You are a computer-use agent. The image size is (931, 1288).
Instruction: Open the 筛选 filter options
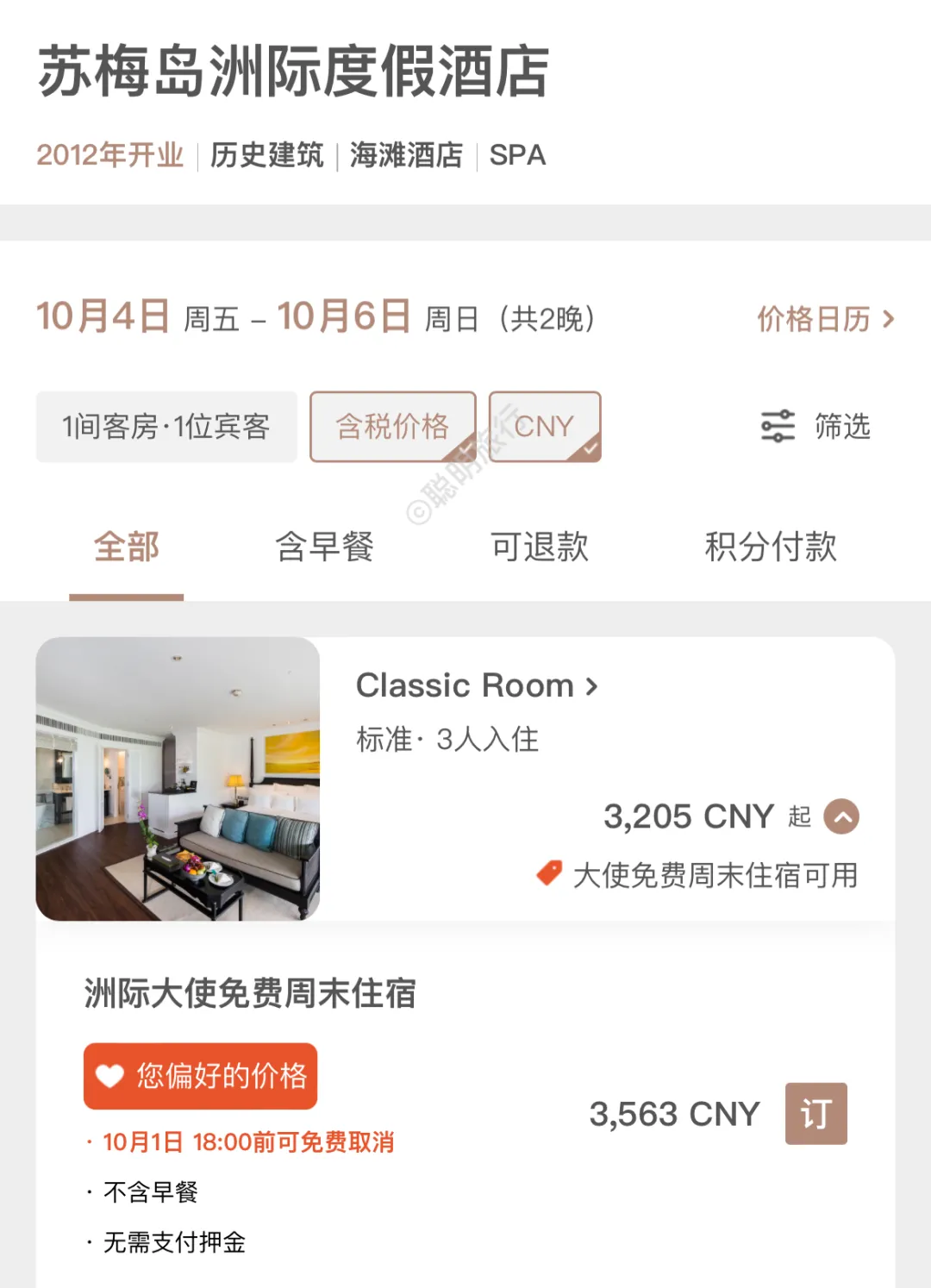coord(815,426)
